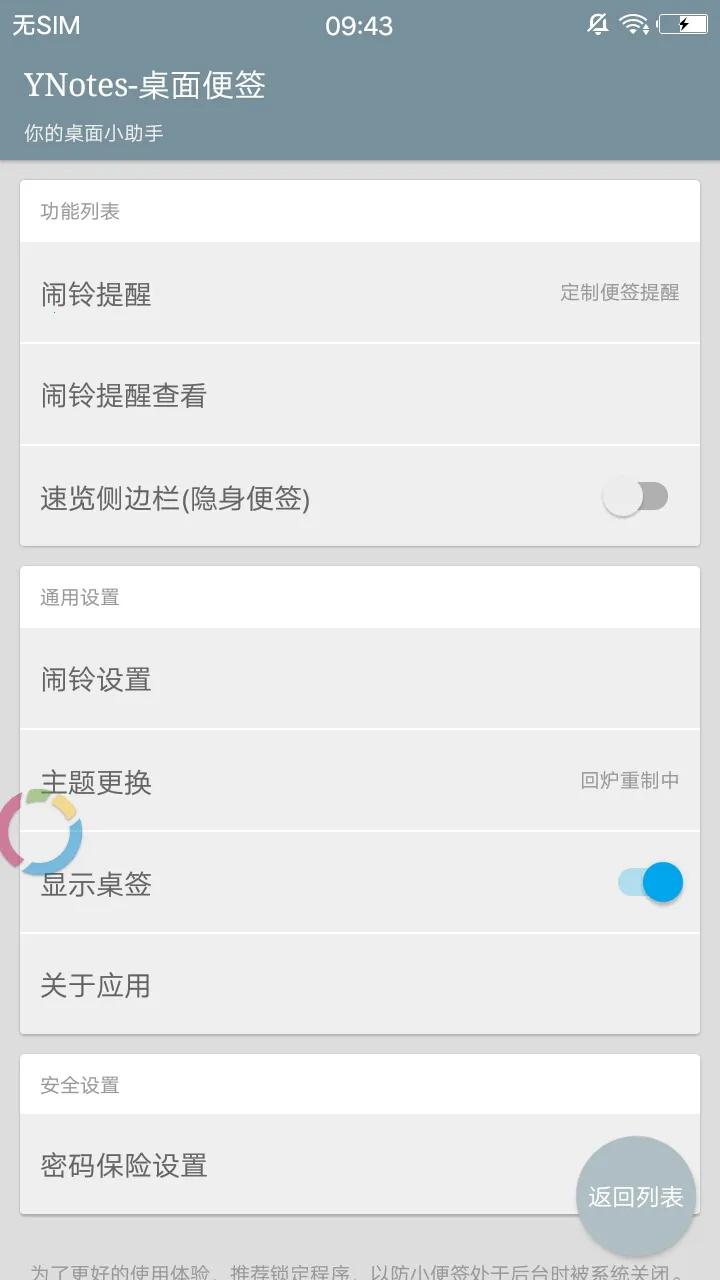Tap the 返回列表 floating button

point(635,1196)
